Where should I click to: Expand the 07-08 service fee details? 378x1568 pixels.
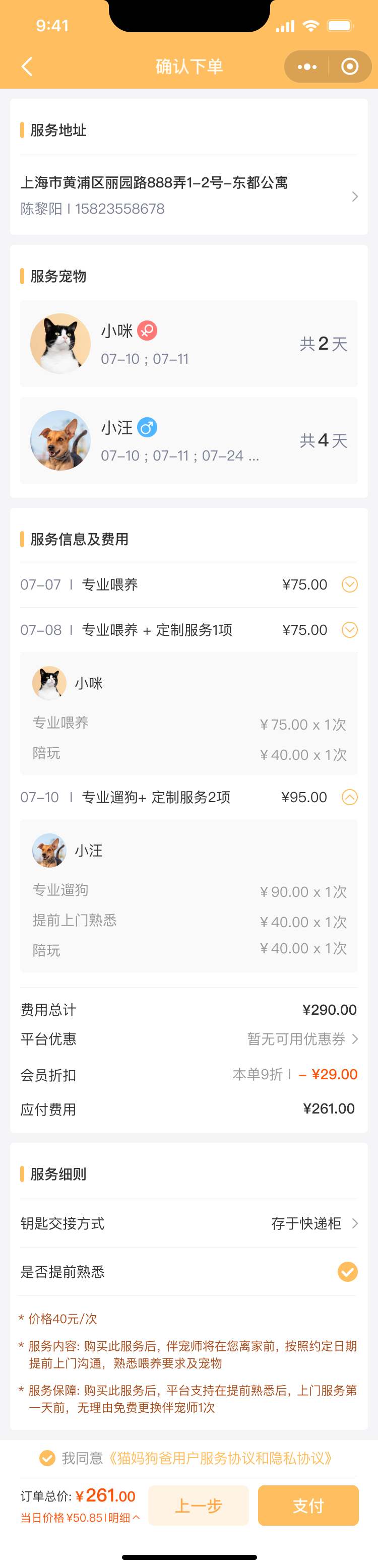[x=349, y=629]
